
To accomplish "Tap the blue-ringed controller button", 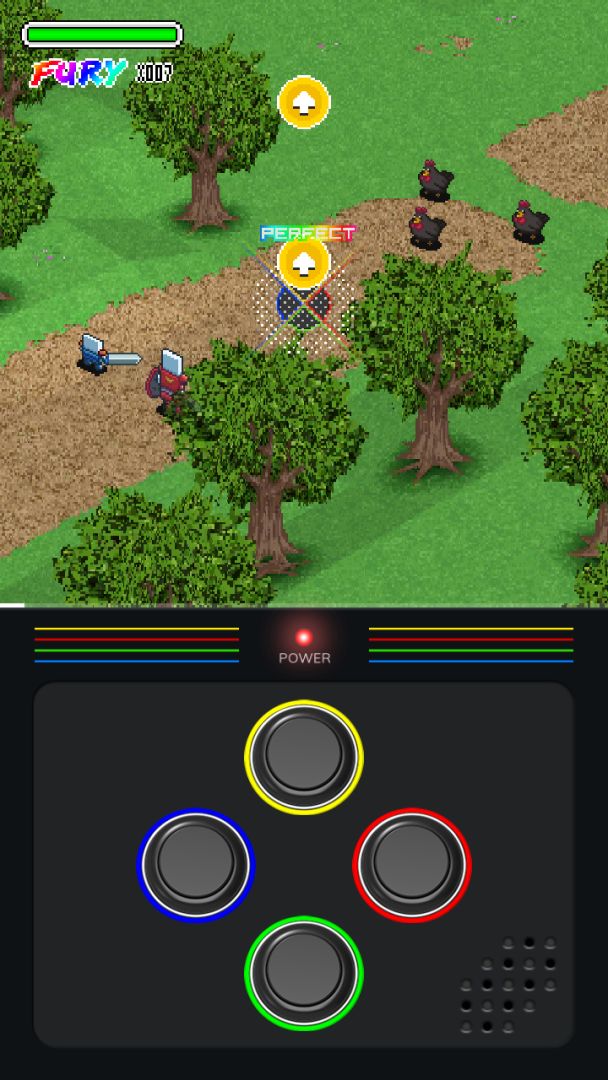I will click(x=196, y=865).
